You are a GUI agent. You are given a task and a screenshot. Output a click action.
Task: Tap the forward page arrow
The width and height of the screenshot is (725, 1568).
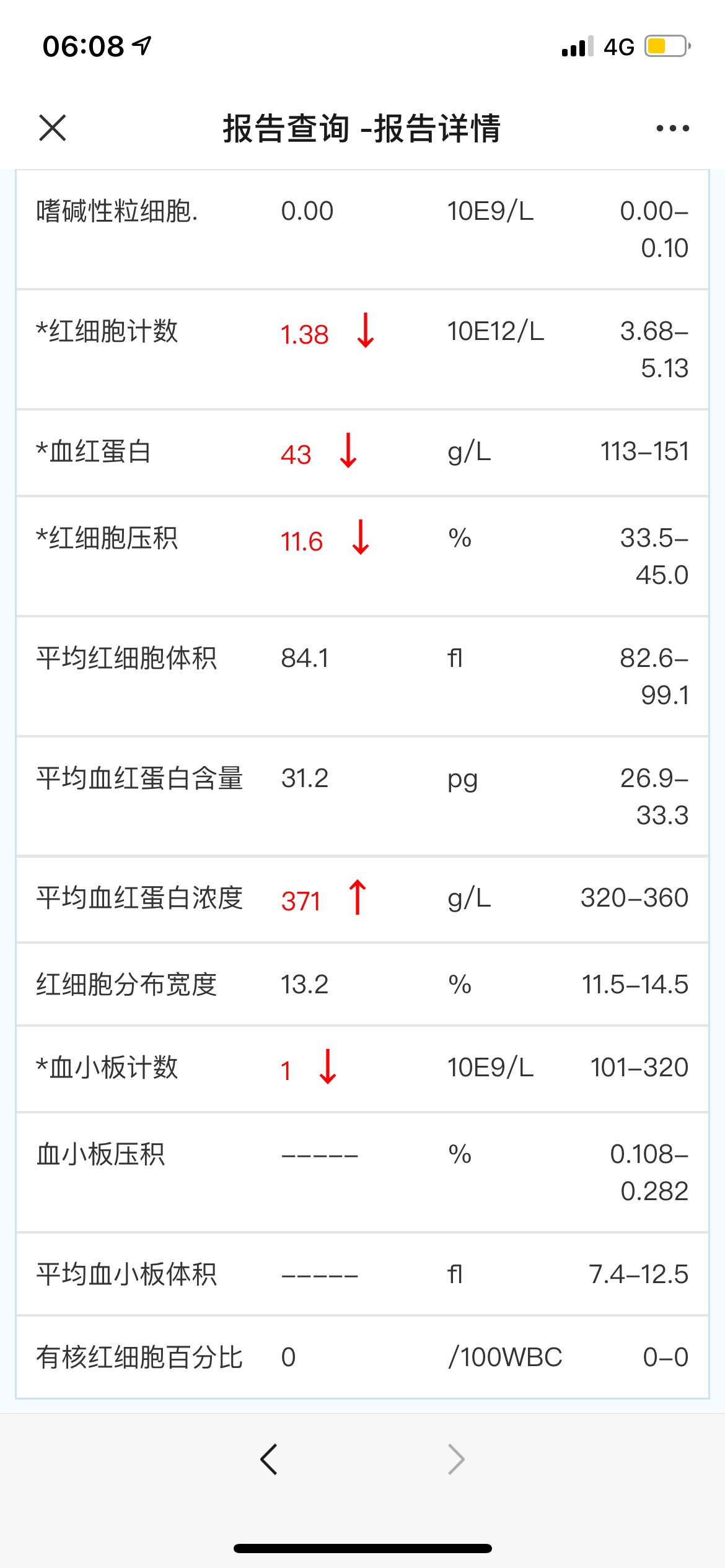(x=456, y=1460)
